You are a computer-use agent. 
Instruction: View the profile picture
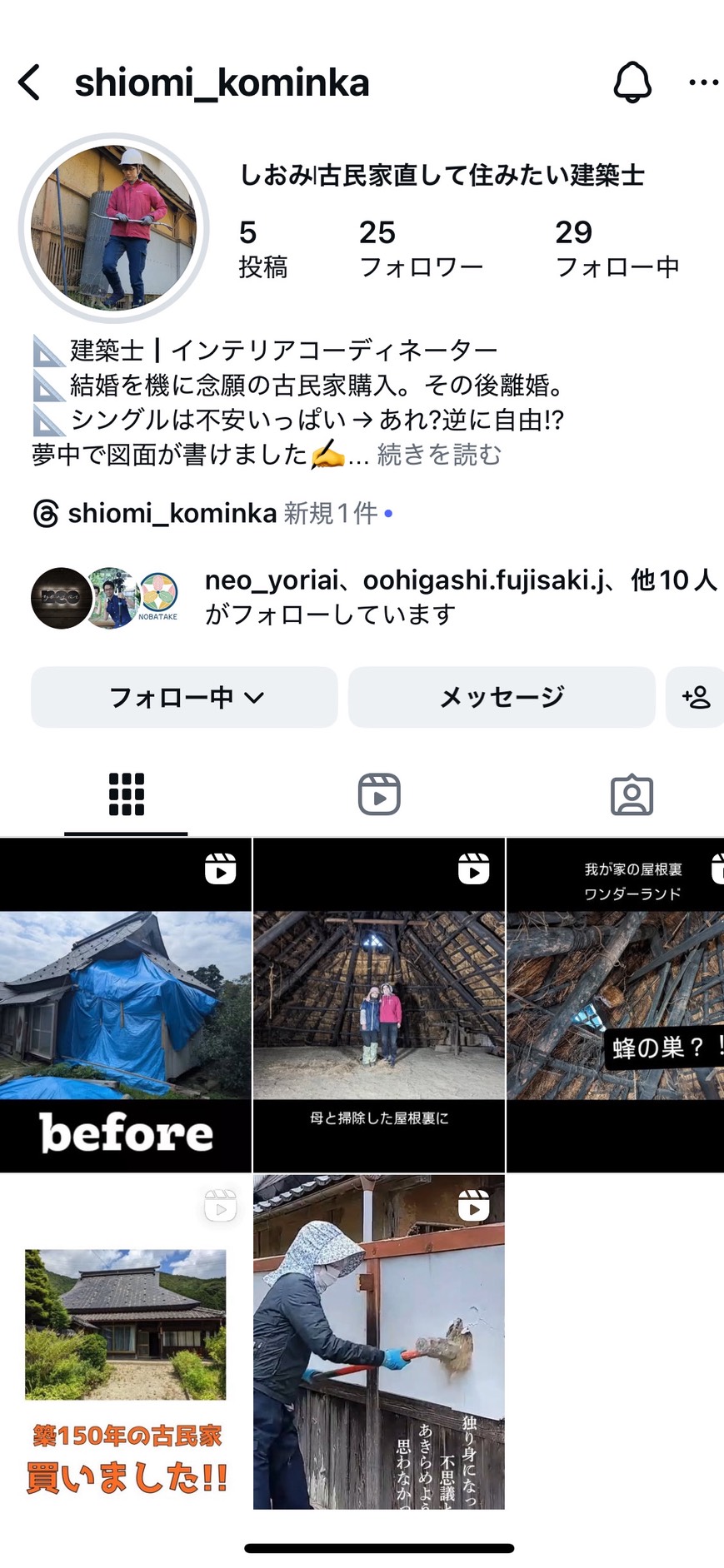(114, 227)
